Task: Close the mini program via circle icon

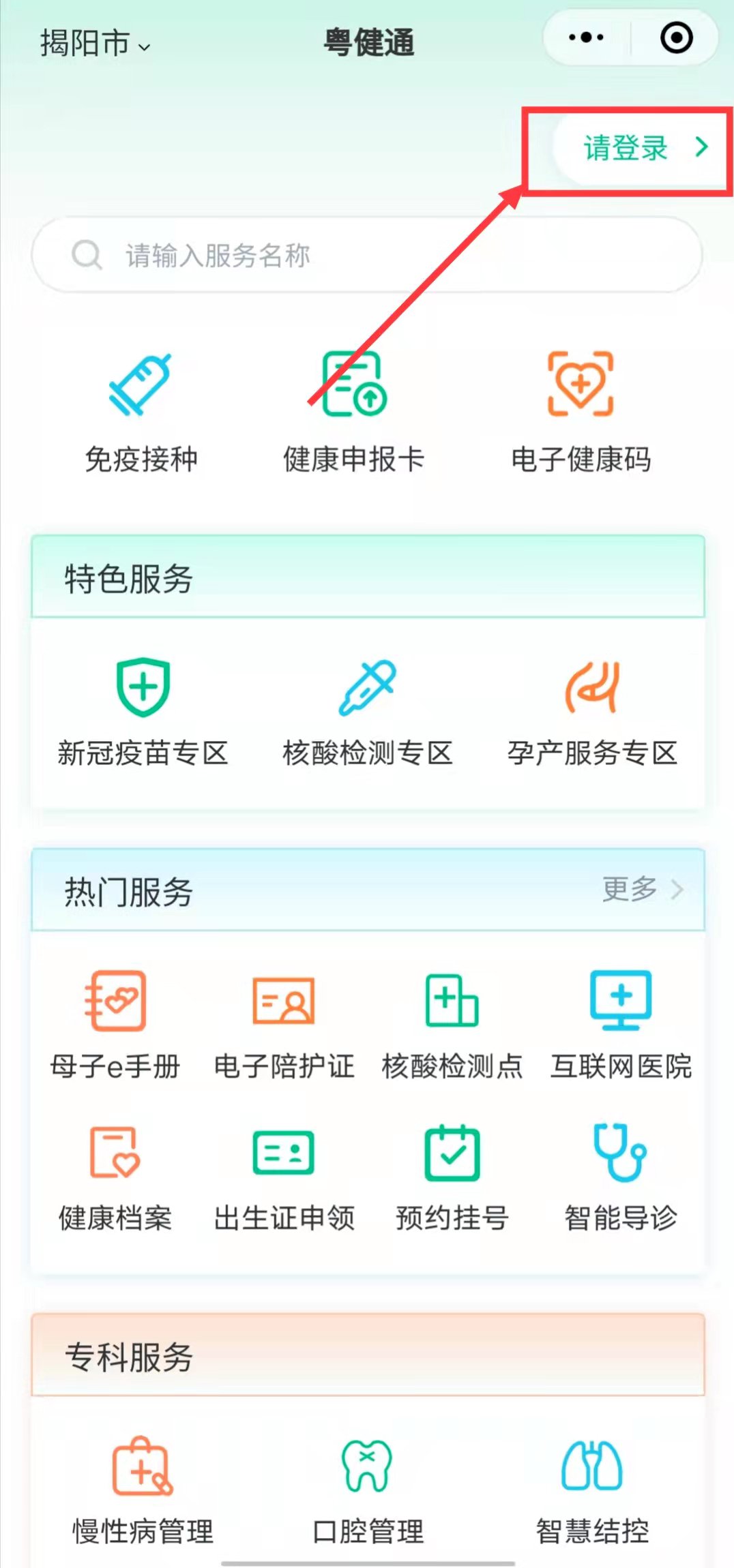Action: pos(676,38)
